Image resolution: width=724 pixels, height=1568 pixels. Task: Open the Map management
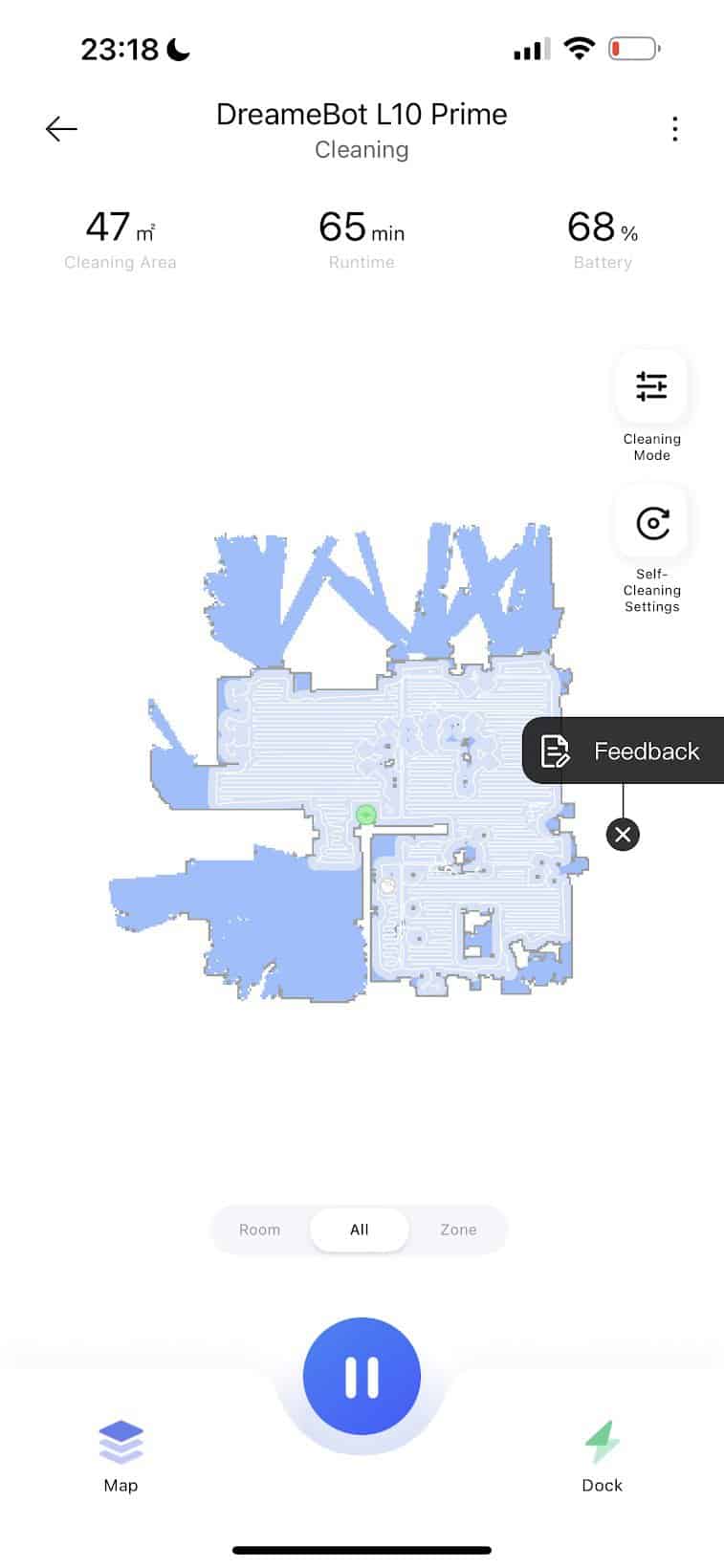(121, 1453)
